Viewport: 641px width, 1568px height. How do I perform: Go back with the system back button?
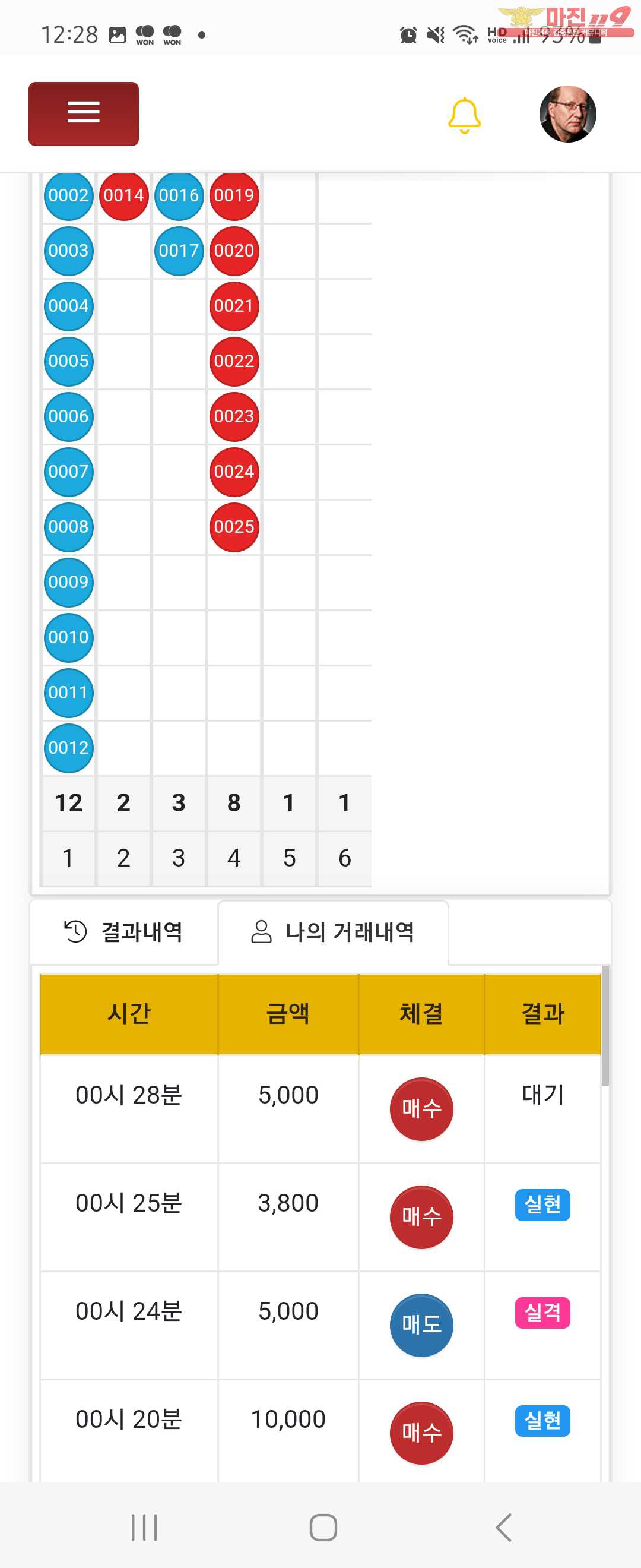(x=503, y=1527)
